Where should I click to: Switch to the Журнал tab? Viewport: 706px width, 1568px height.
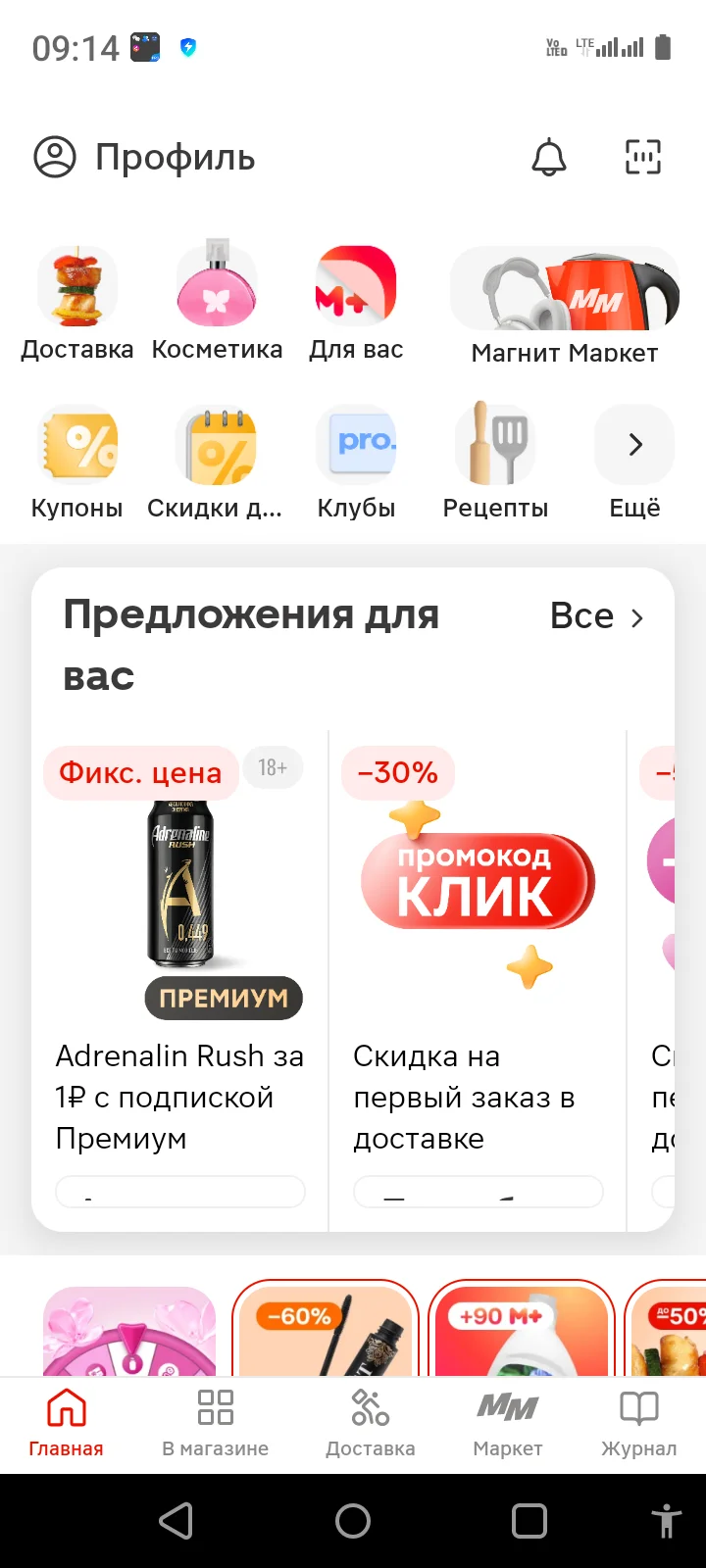tap(639, 1424)
